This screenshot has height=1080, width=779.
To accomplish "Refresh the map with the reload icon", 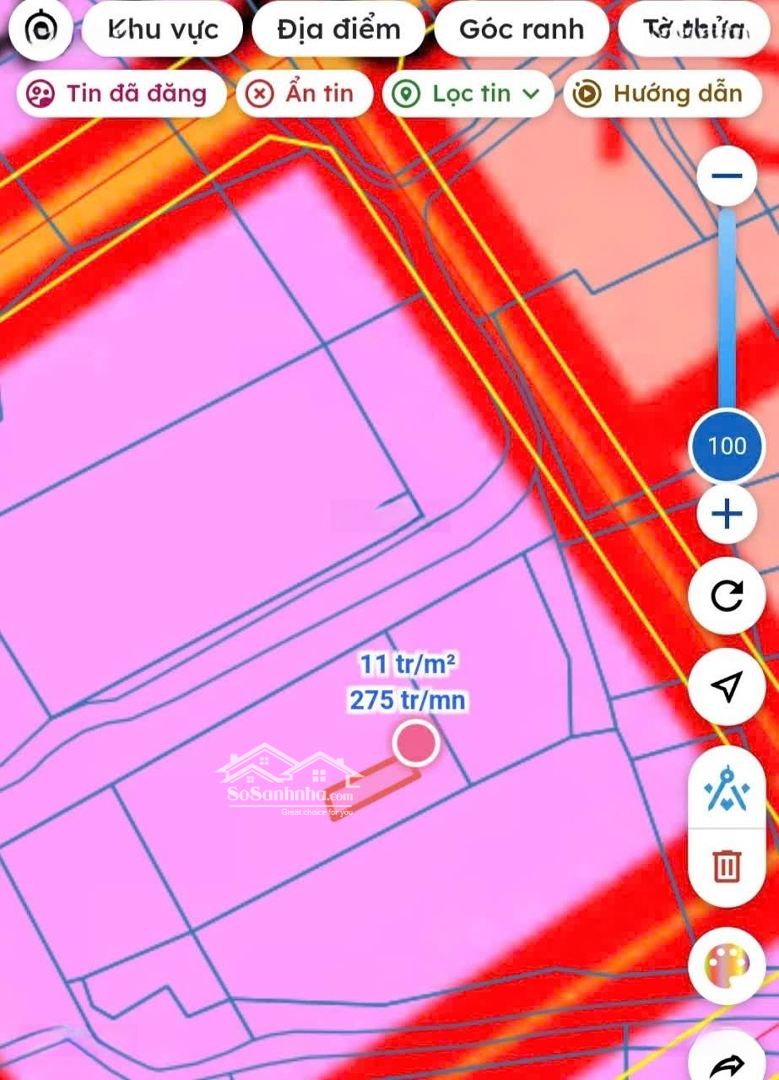I will point(727,596).
